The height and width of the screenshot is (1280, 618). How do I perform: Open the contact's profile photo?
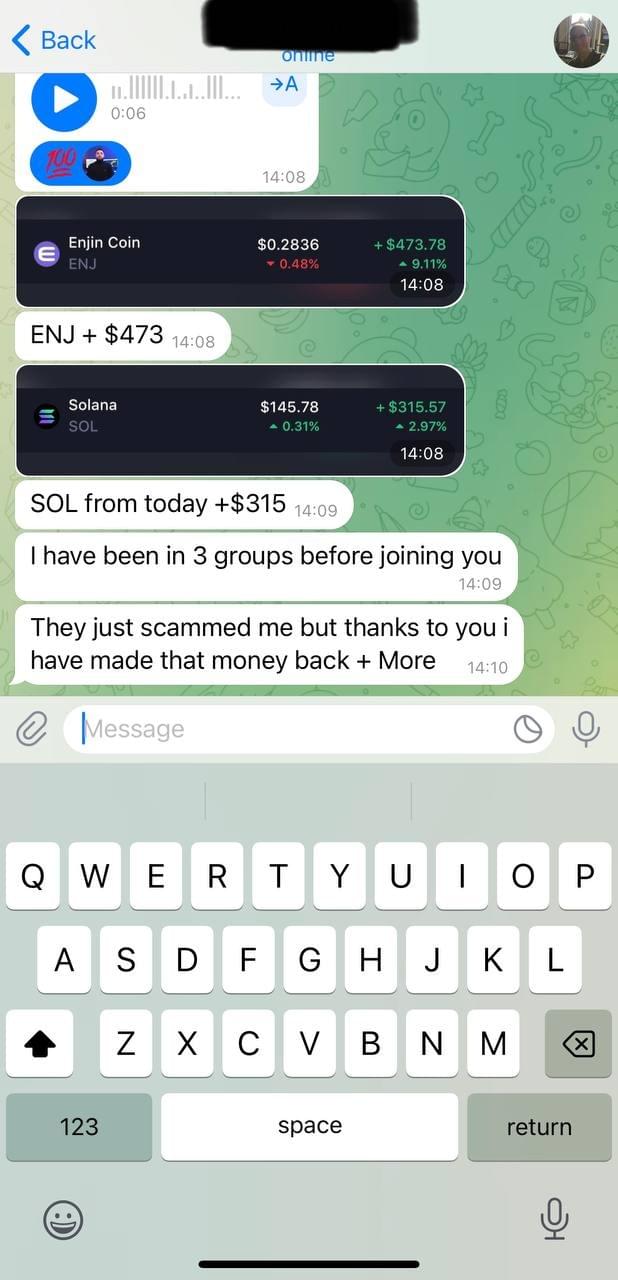point(581,41)
